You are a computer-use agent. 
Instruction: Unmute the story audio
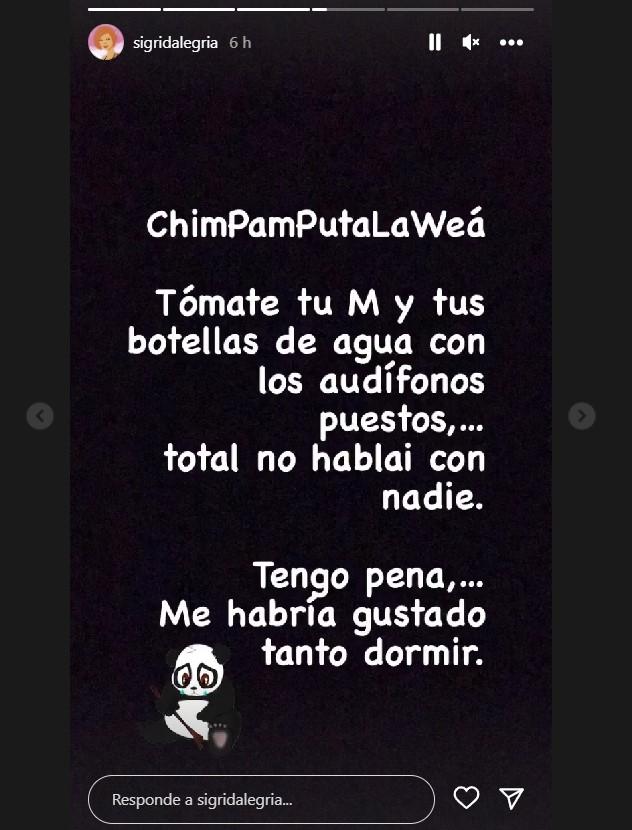pyautogui.click(x=471, y=42)
